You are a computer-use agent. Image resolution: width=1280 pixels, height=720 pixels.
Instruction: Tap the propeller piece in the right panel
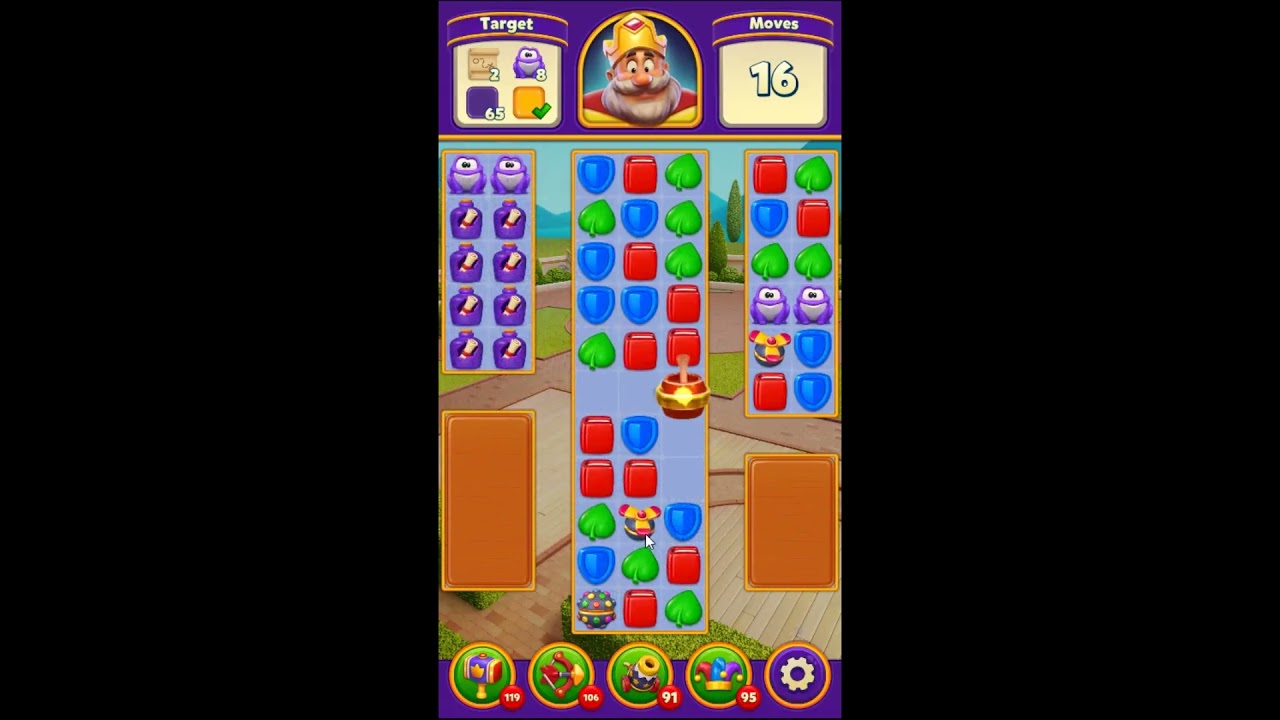pyautogui.click(x=769, y=347)
